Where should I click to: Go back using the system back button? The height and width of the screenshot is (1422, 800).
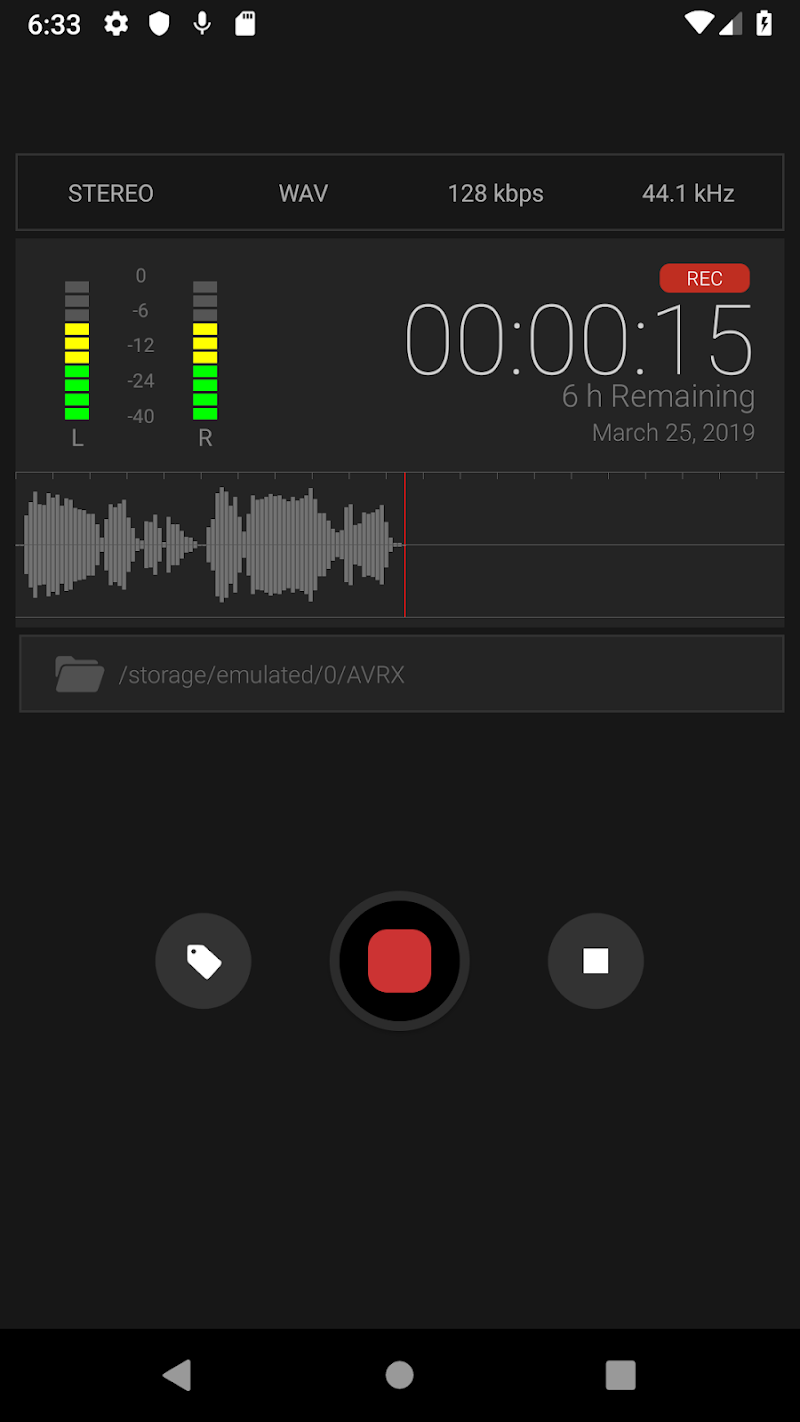click(x=178, y=1375)
